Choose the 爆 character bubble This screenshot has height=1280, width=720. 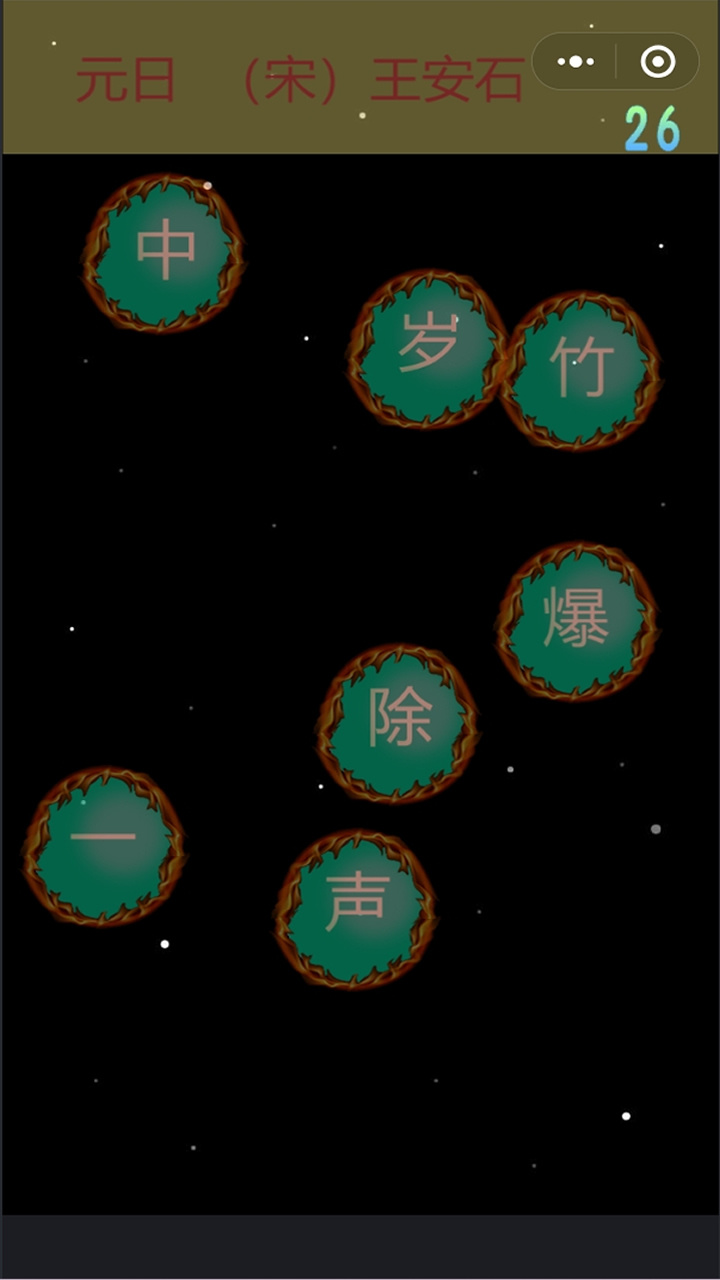(576, 620)
